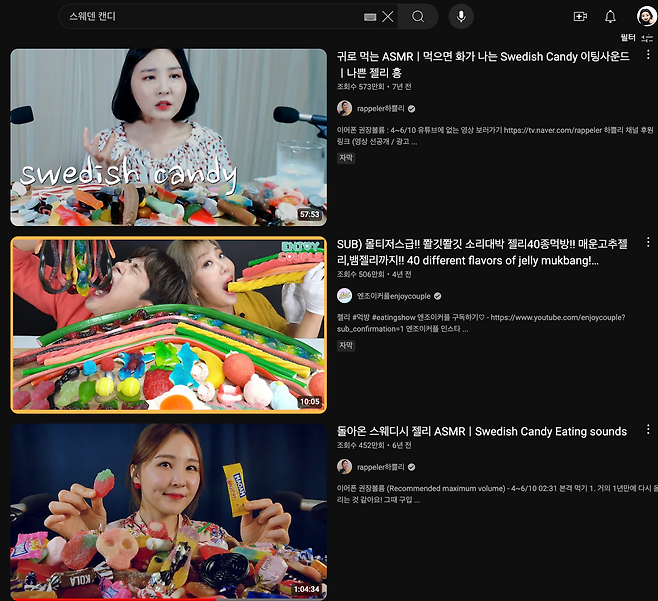Viewport: 658px width, 601px height.
Task: Open the account profile avatar
Action: pyautogui.click(x=645, y=16)
